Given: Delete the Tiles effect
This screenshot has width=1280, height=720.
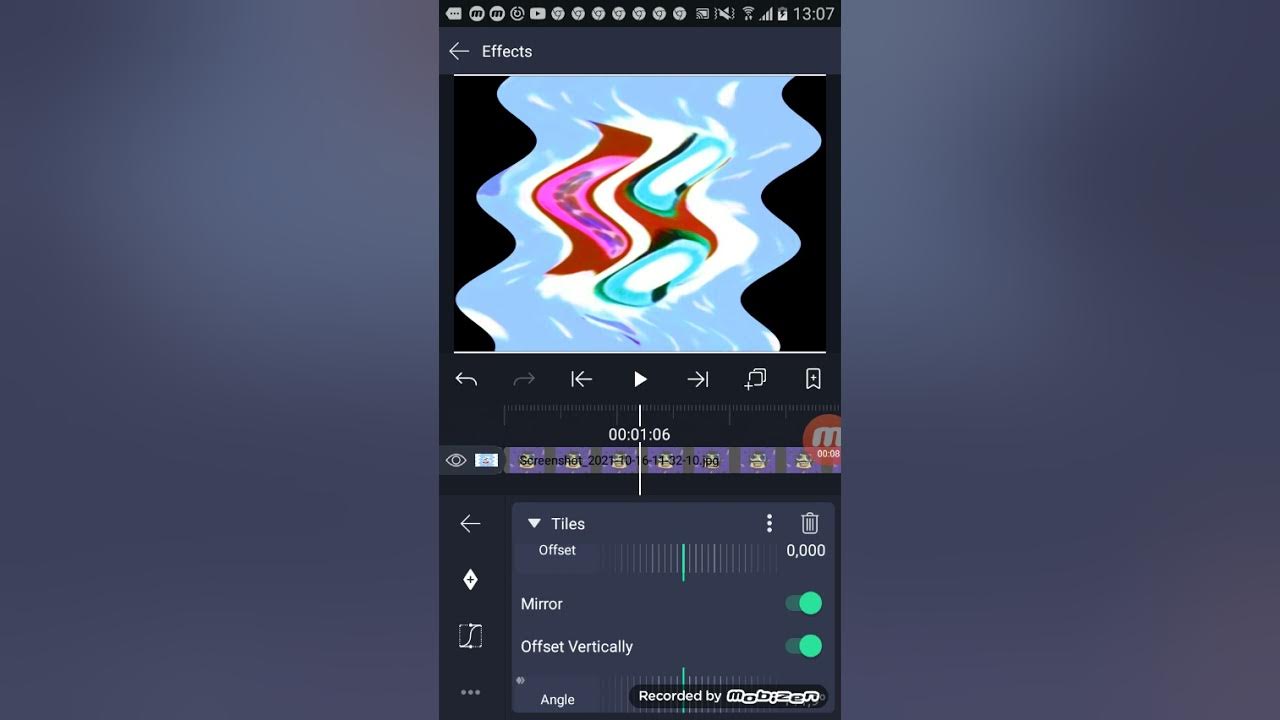Looking at the screenshot, I should pyautogui.click(x=810, y=523).
